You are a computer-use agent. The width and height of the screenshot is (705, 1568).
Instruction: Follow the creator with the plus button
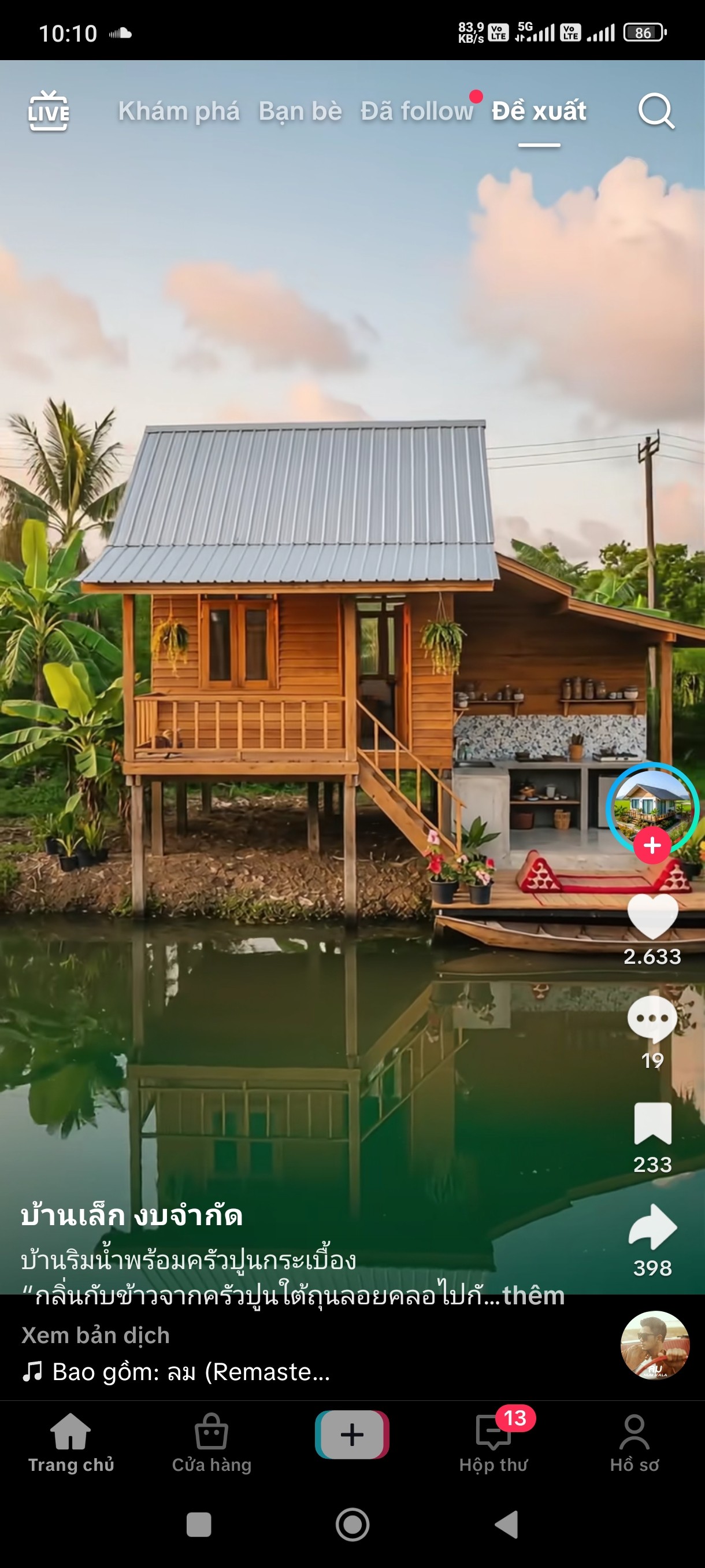click(x=652, y=845)
